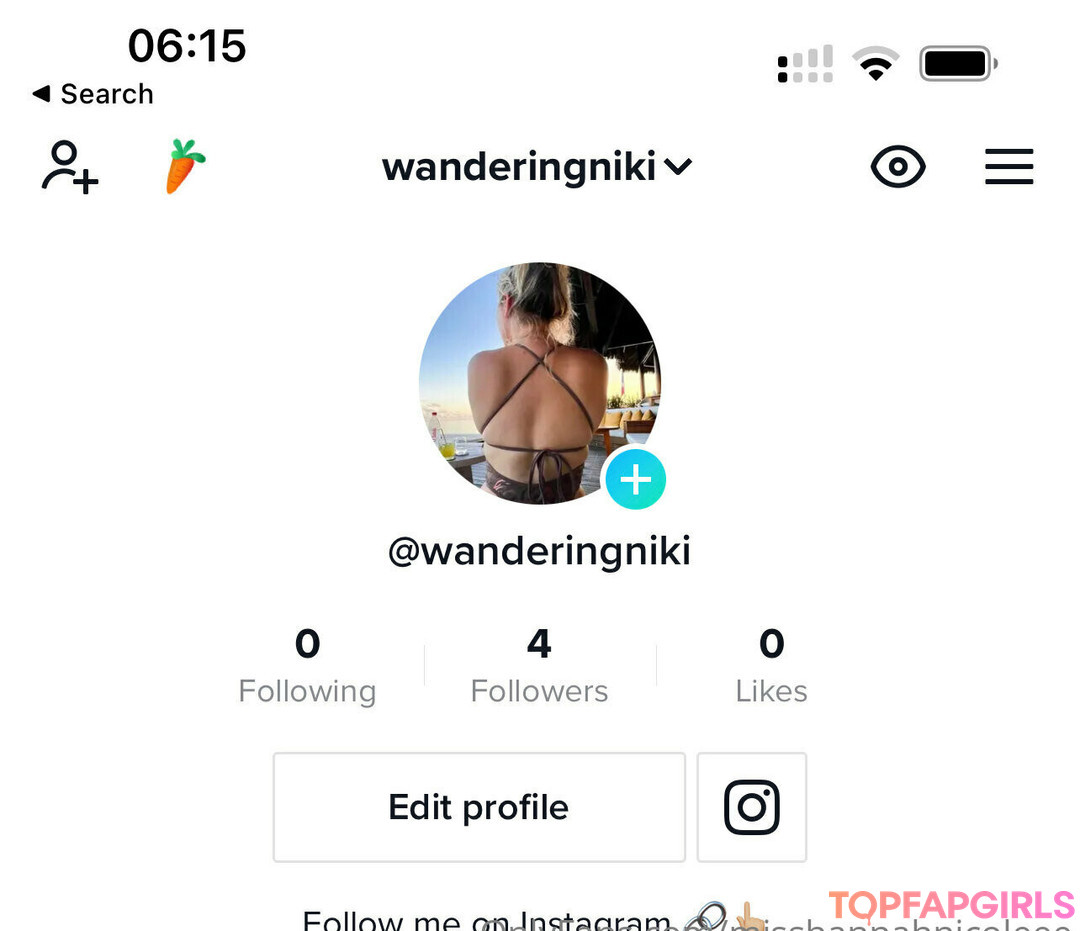The image size is (1080, 931).
Task: Open the hamburger menu
Action: 1008,167
